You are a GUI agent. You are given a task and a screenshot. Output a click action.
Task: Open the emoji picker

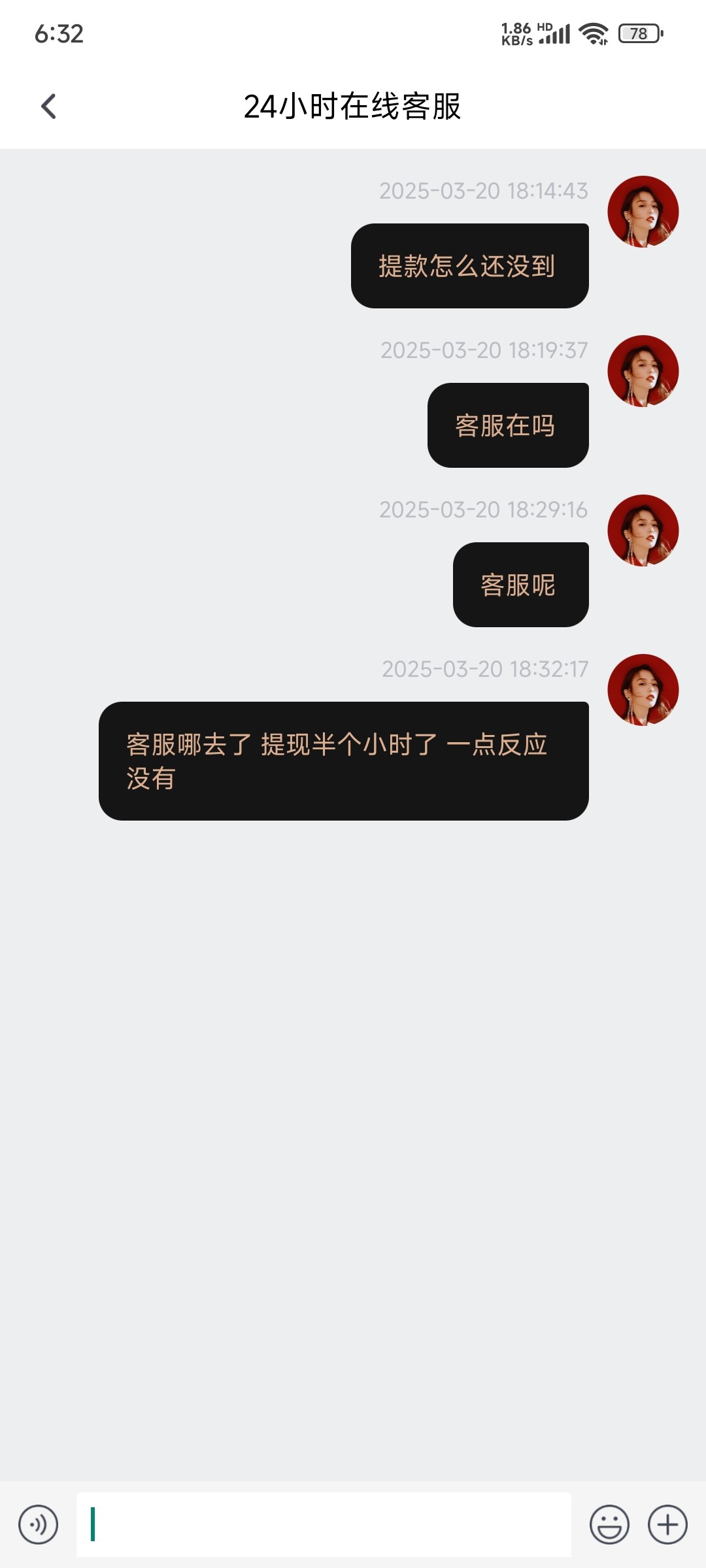pyautogui.click(x=609, y=1524)
